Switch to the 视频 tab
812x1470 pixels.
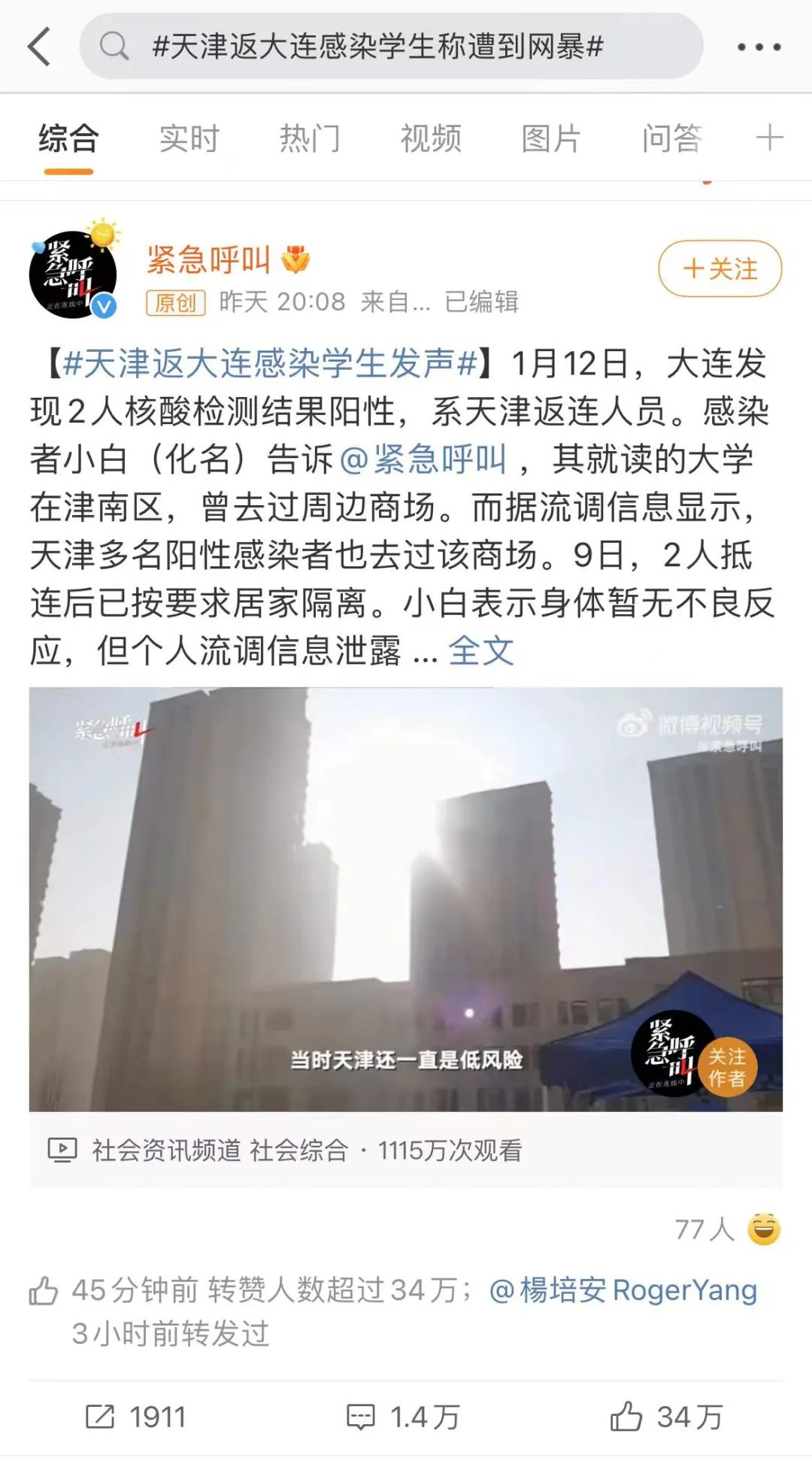[x=430, y=139]
